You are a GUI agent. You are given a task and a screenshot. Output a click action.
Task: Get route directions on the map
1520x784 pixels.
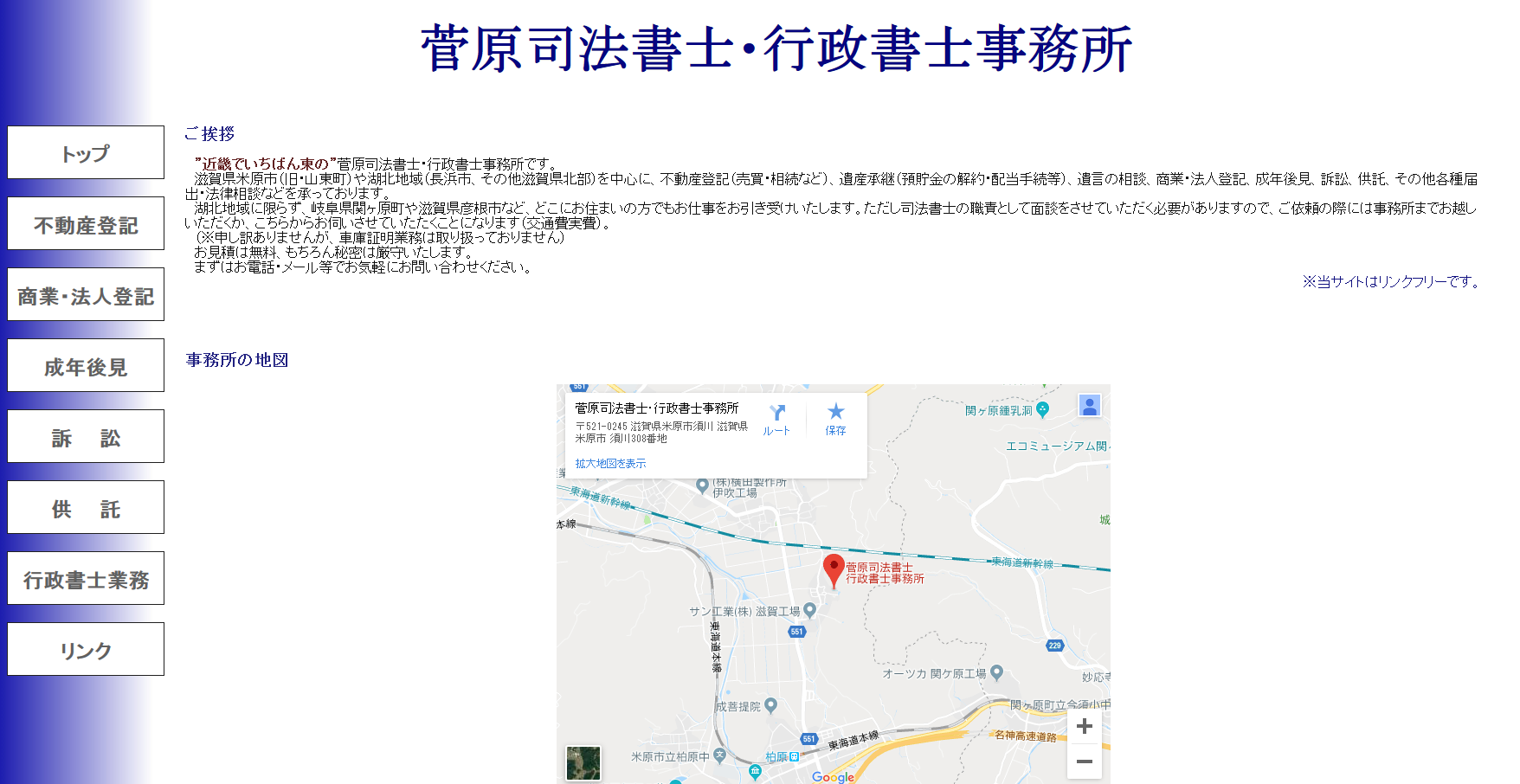point(776,419)
